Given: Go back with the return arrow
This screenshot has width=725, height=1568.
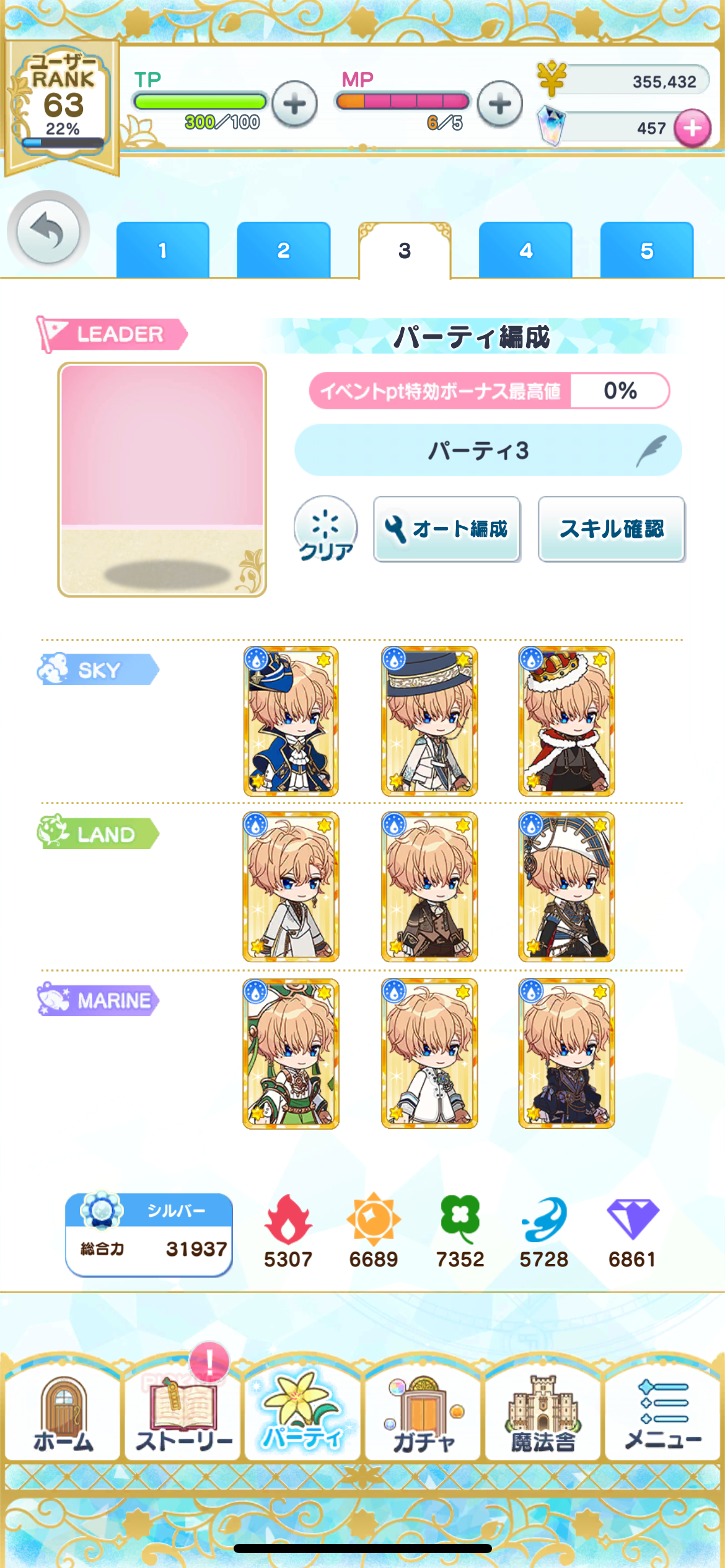Looking at the screenshot, I should click(x=48, y=232).
